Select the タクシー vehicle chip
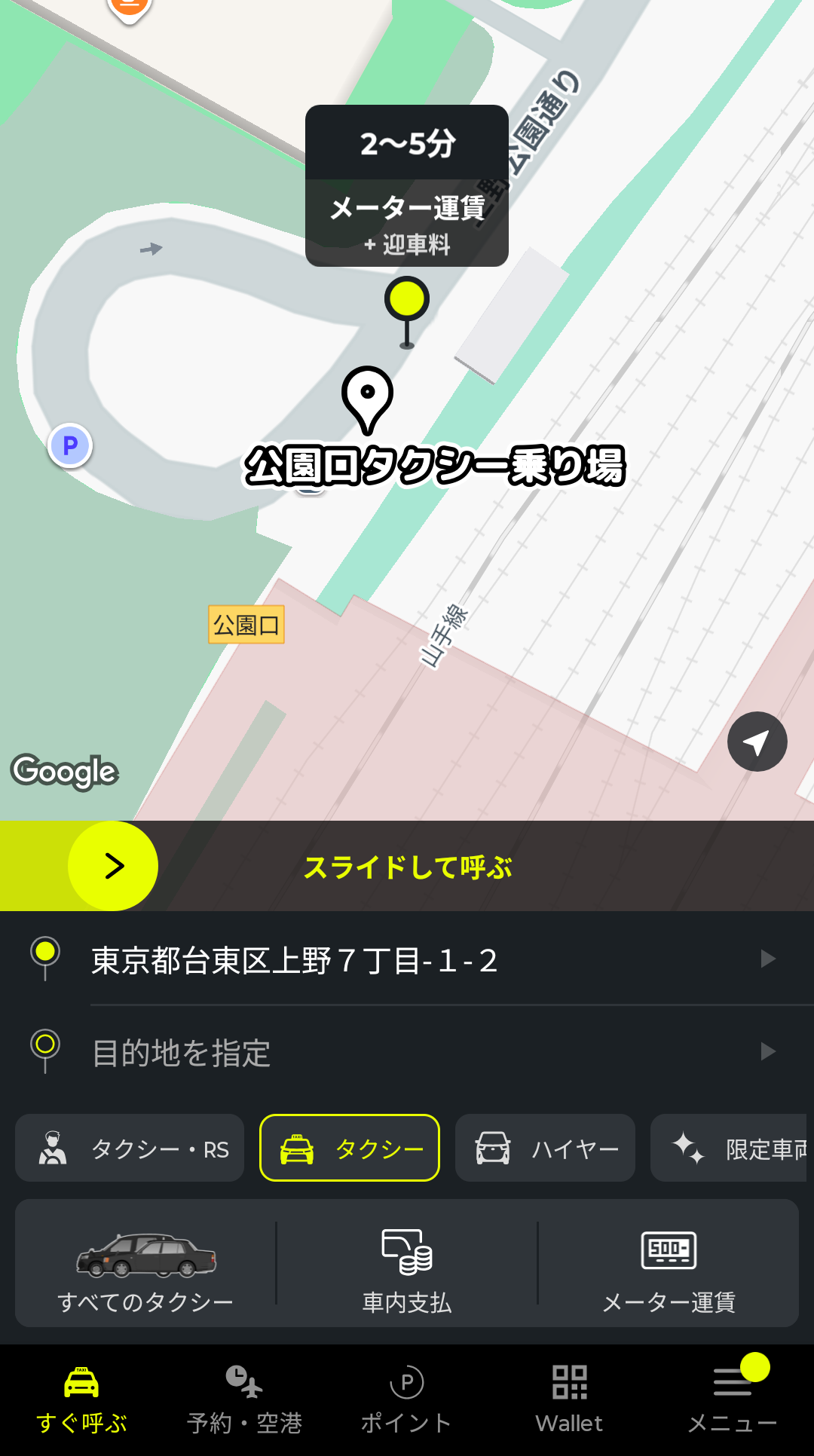 [350, 1149]
